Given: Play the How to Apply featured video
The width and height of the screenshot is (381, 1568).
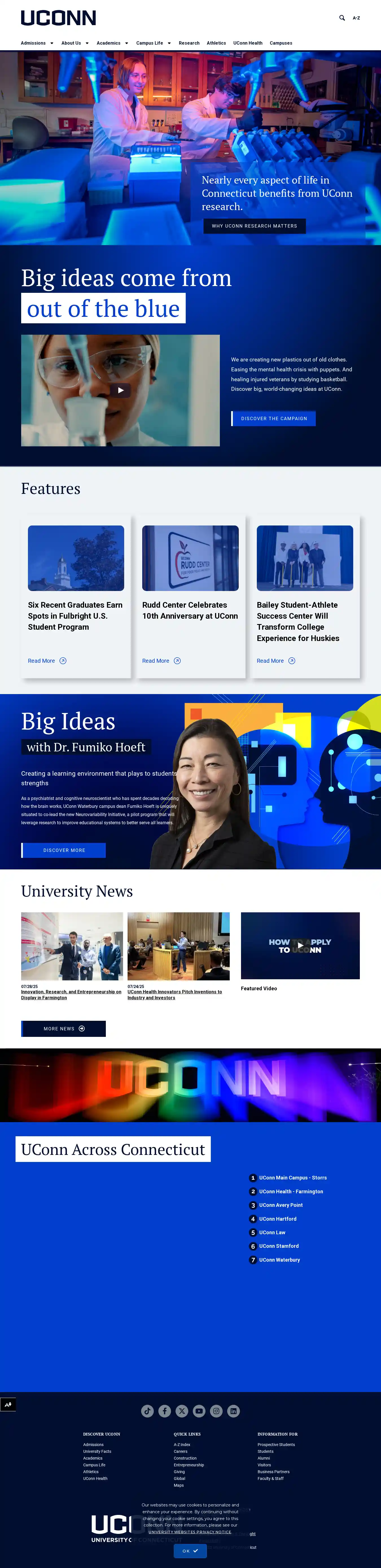Looking at the screenshot, I should point(300,945).
